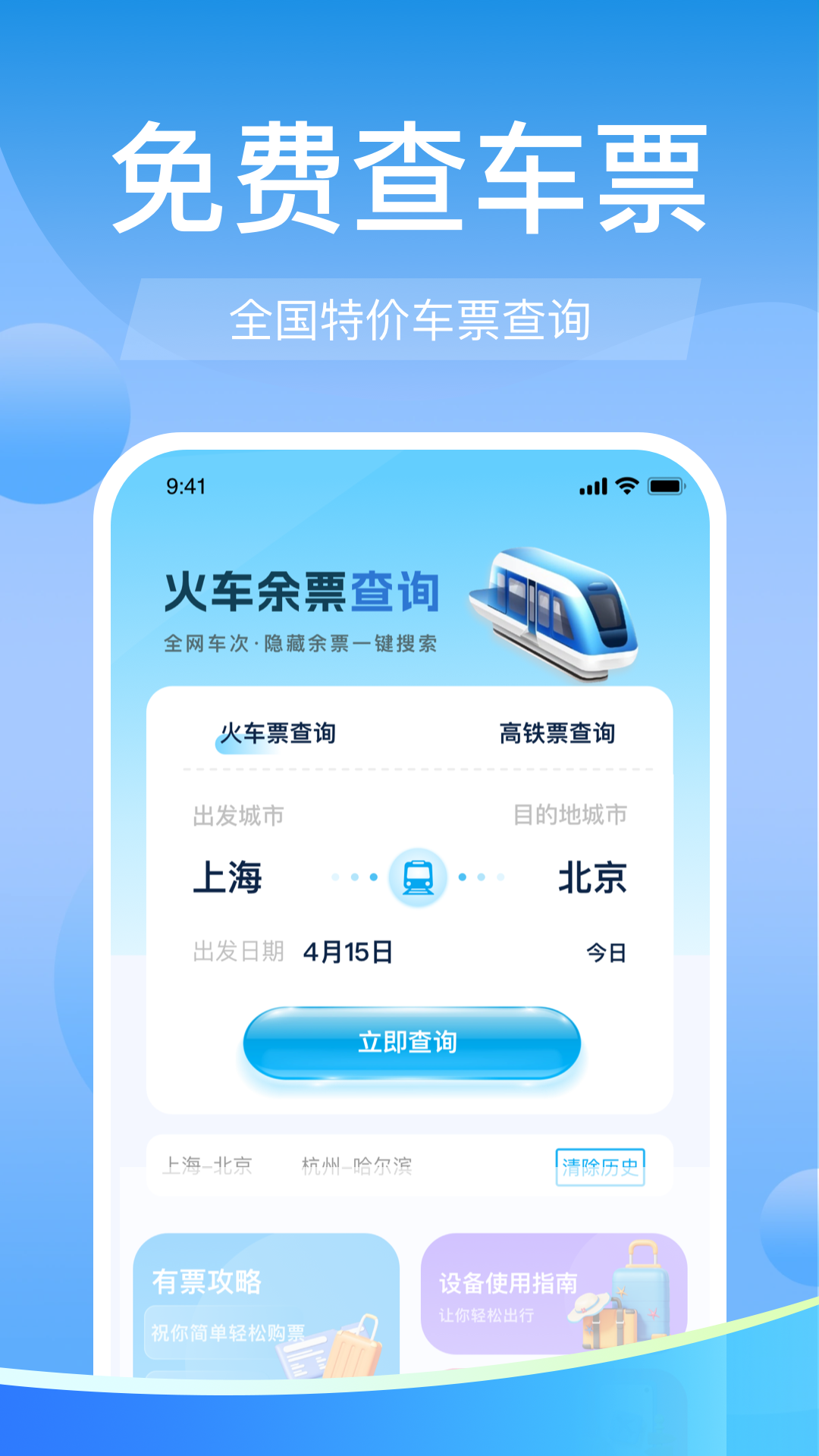Select the 上海-北京 history entry
This screenshot has height=1456, width=819.
(x=212, y=1166)
